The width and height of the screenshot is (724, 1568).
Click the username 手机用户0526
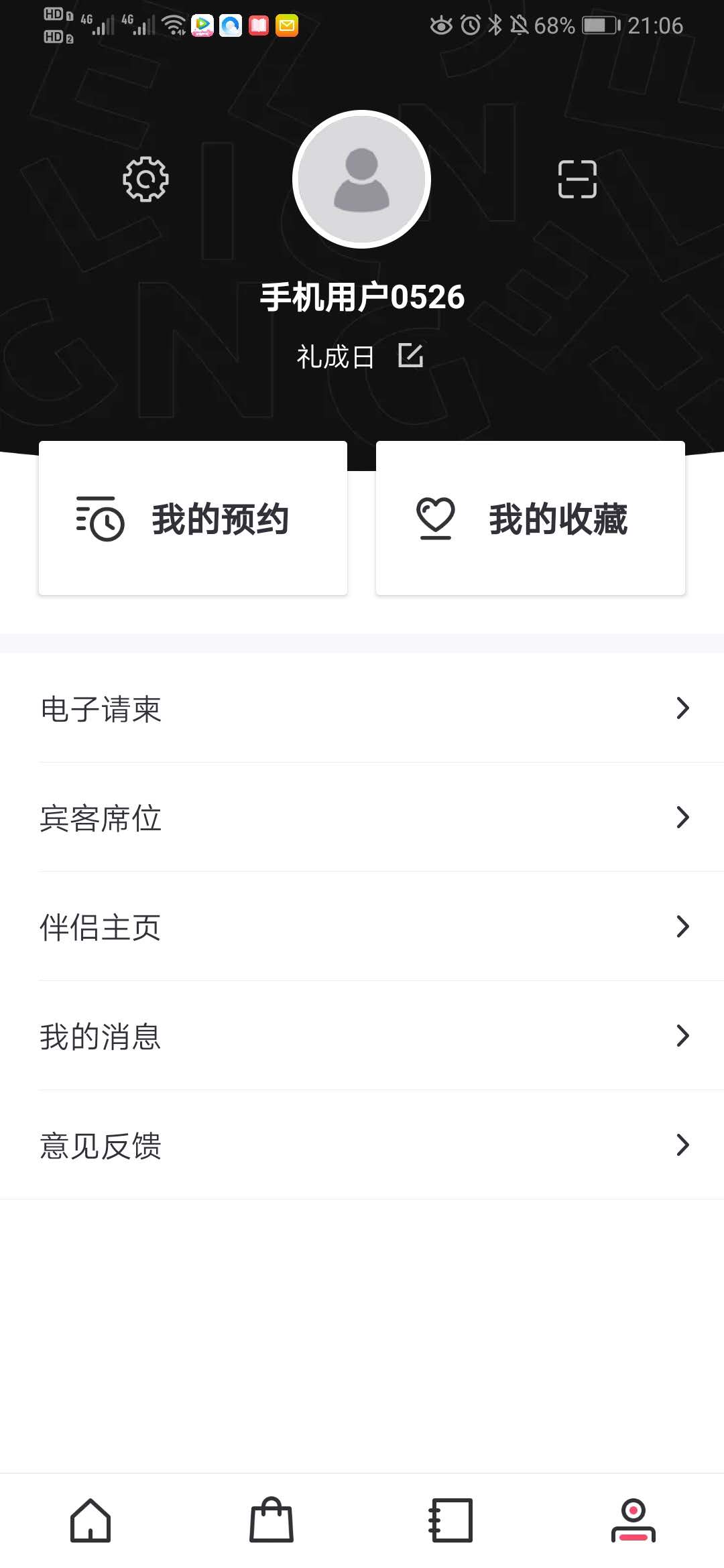(x=362, y=296)
